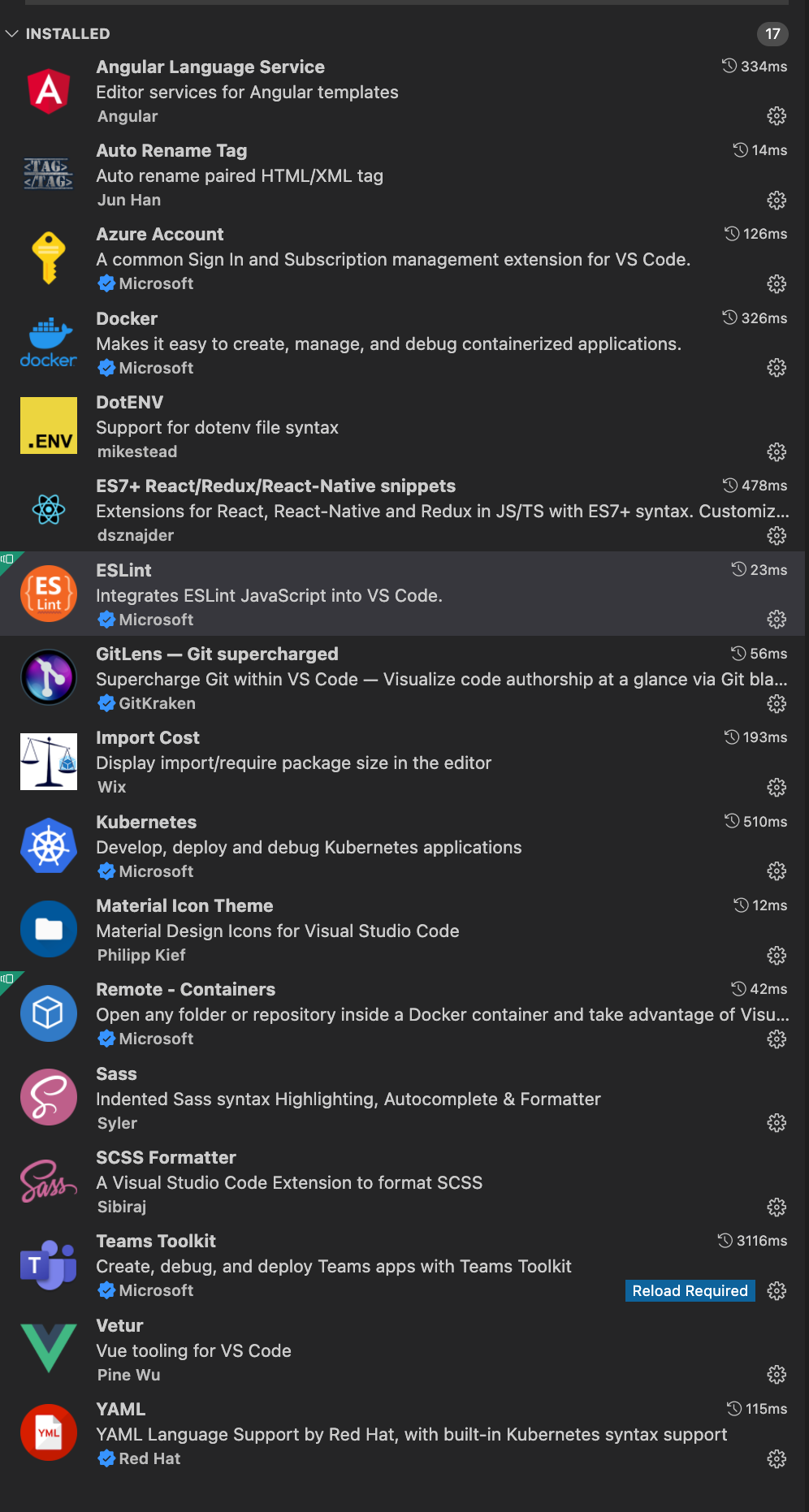Open manage gear for Docker

(x=777, y=368)
